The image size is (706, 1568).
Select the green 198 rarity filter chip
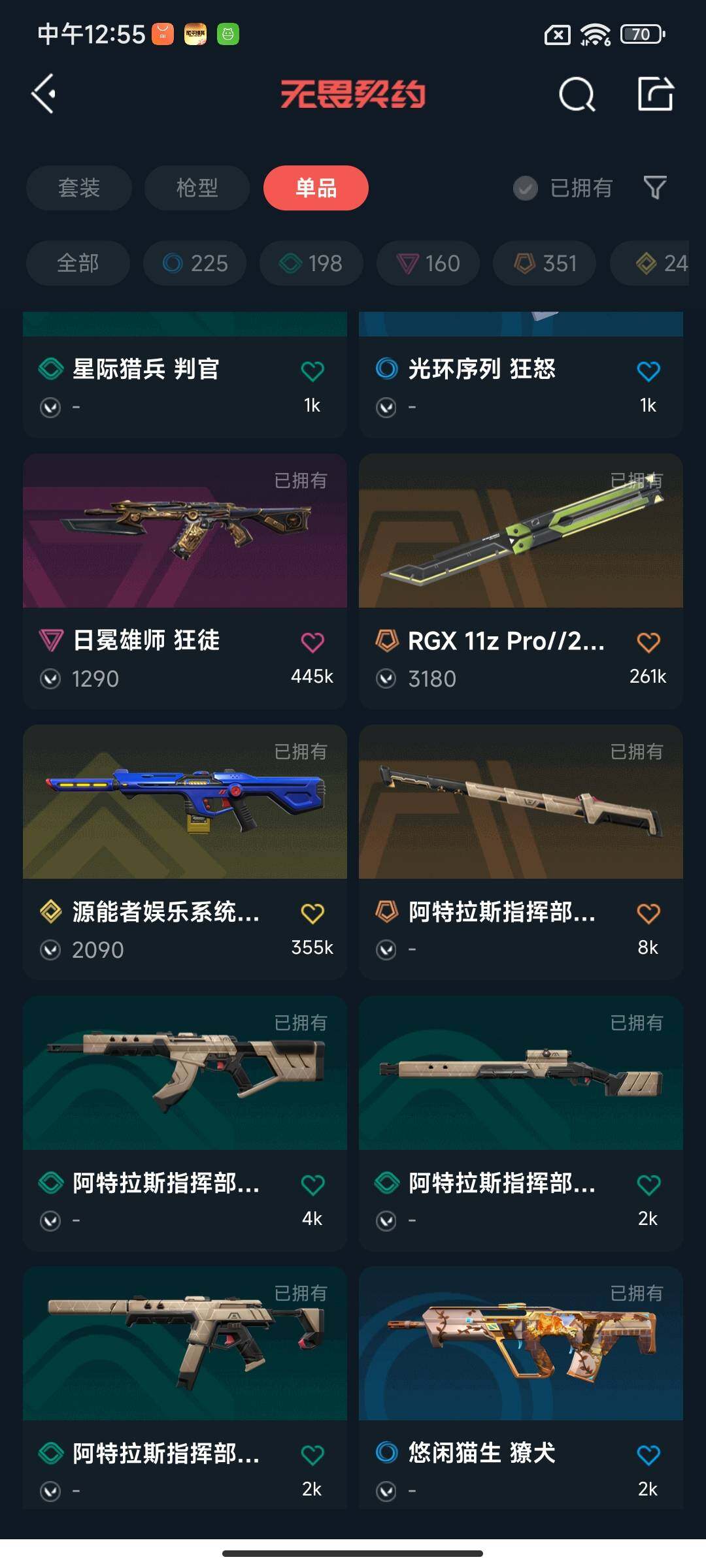click(311, 263)
